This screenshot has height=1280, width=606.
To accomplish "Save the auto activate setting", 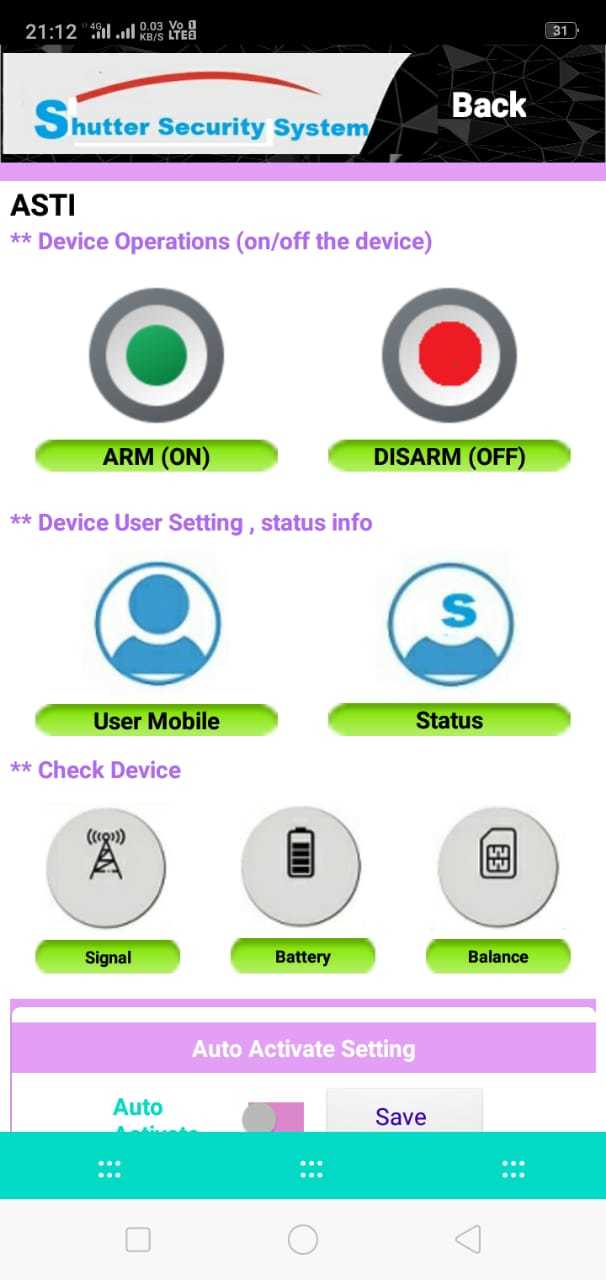I will coord(403,1115).
